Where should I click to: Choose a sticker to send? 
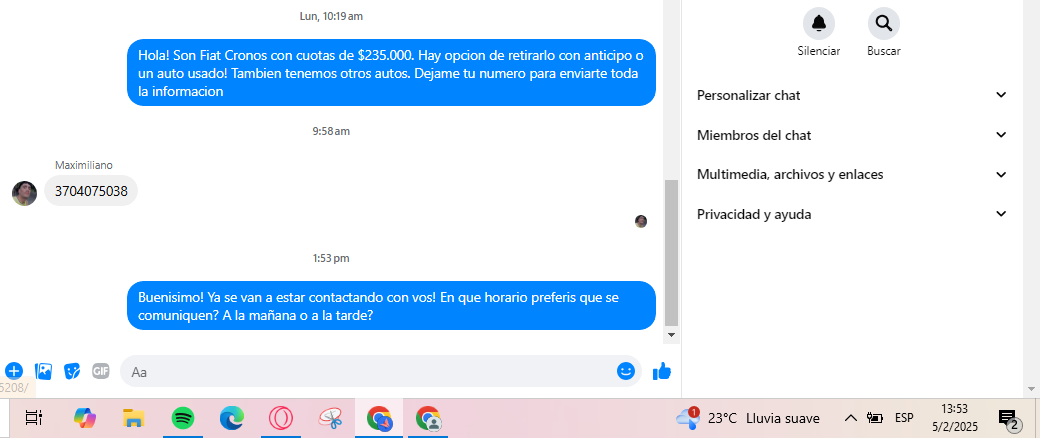click(x=72, y=371)
